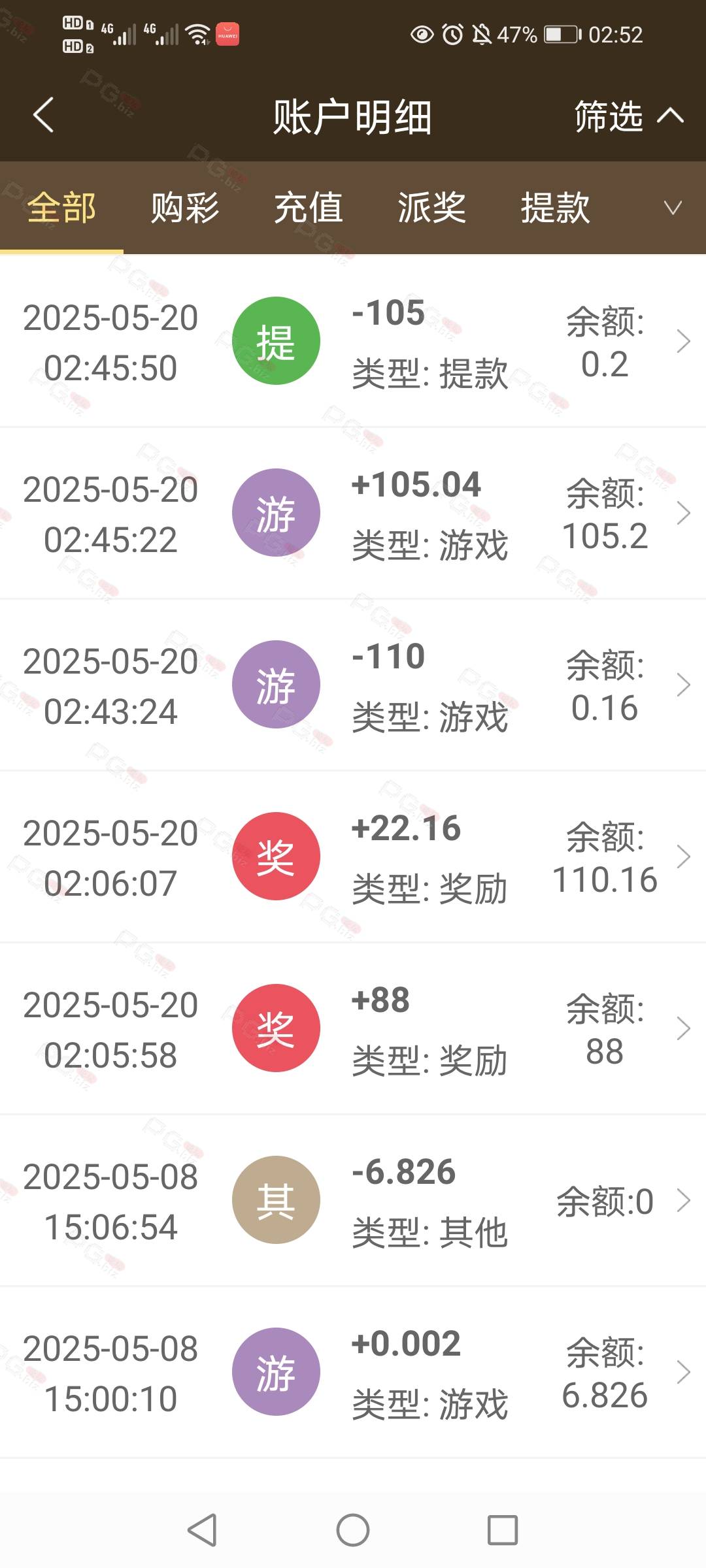Switch to the 派奖 tab
The image size is (706, 1568).
pyautogui.click(x=432, y=208)
